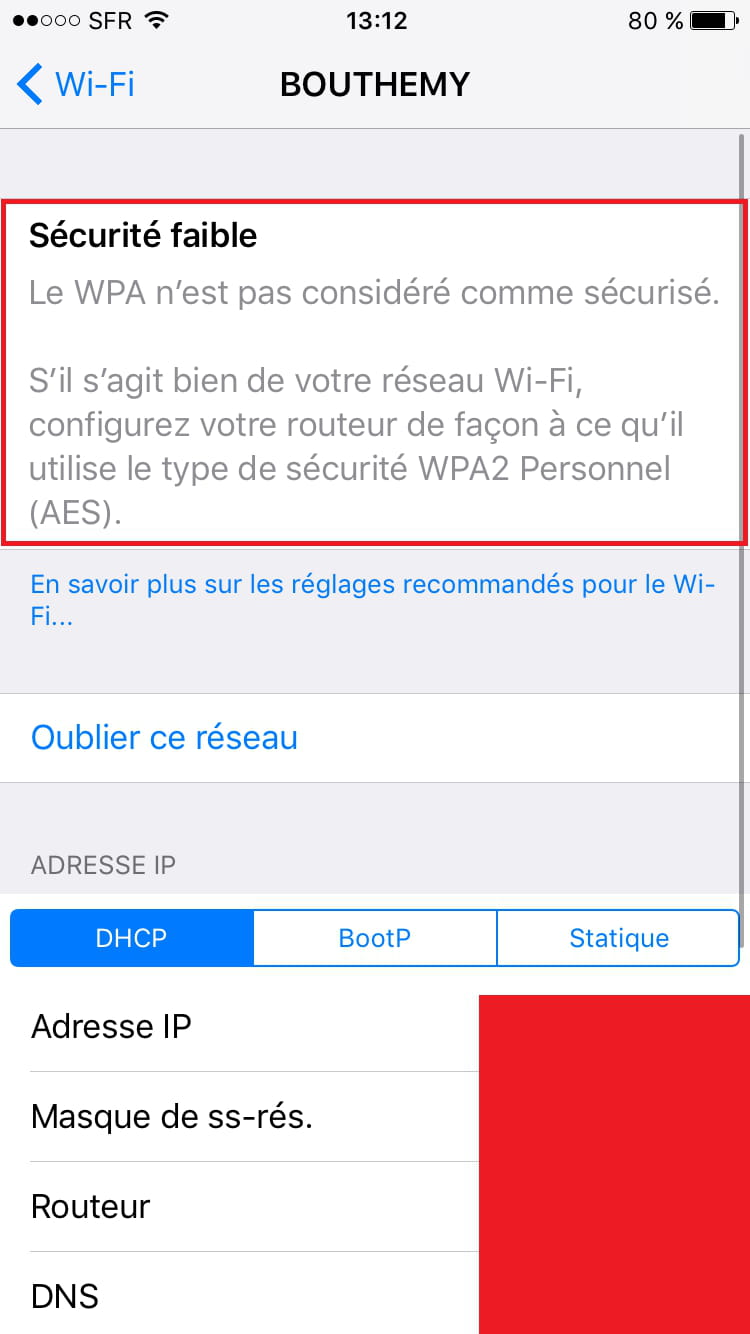Tap Oublier ce réseau
Screen dimensions: 750x1334
click(375, 738)
